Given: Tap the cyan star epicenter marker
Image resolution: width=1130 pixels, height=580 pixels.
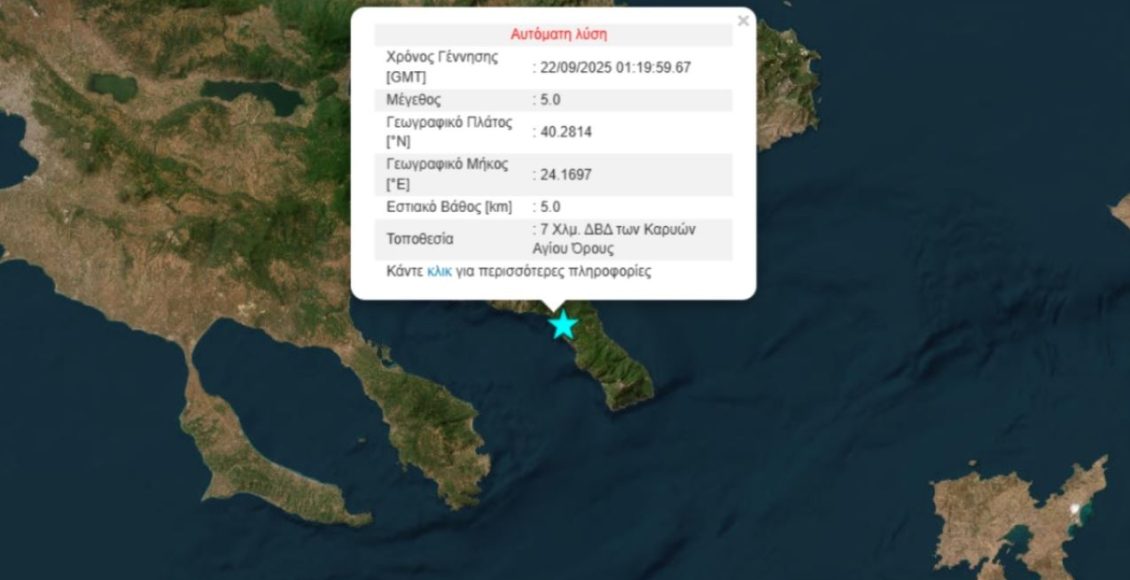Looking at the screenshot, I should click(564, 324).
